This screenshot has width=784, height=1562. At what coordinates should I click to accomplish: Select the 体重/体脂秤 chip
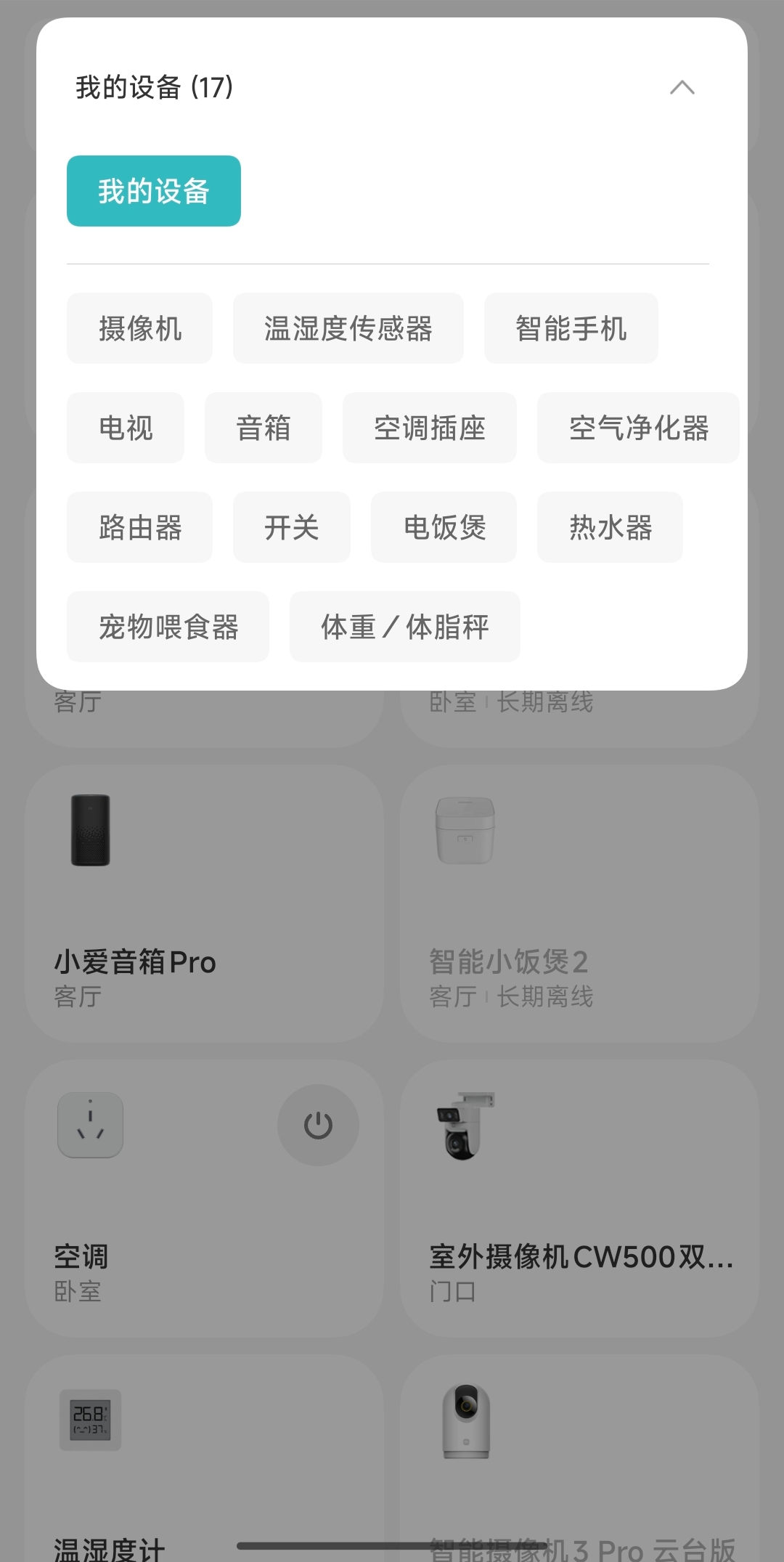(x=404, y=627)
